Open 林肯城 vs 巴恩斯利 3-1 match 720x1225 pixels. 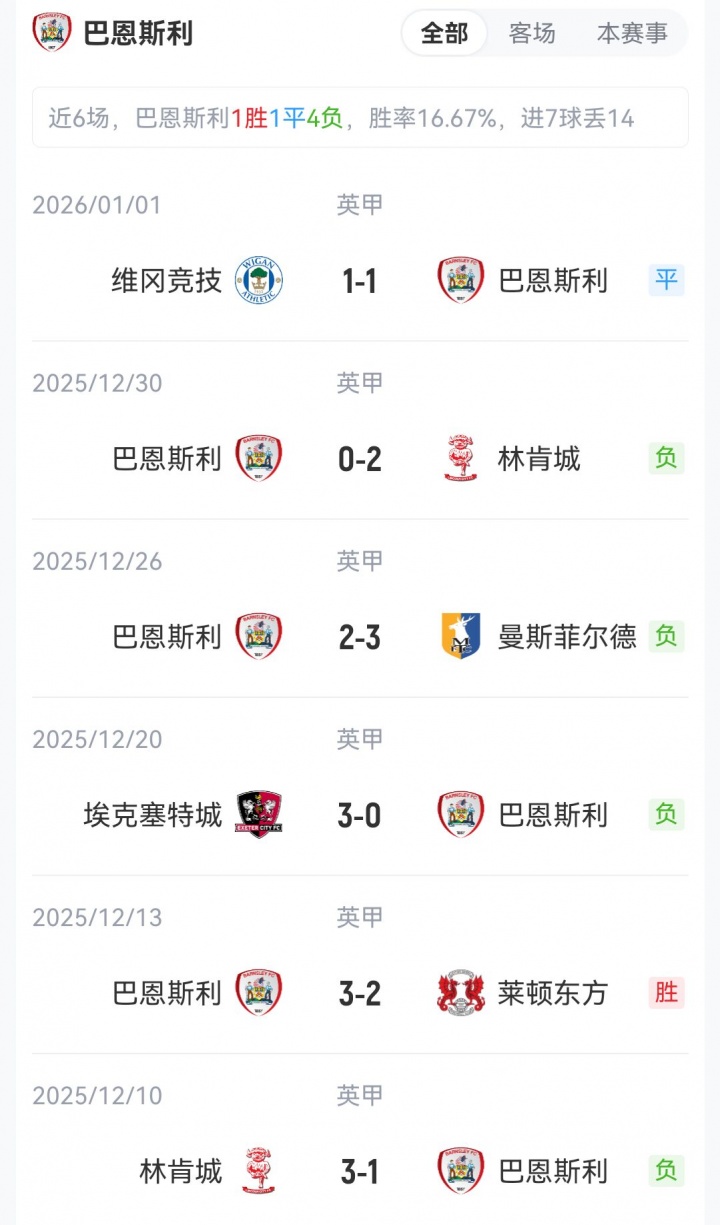pyautogui.click(x=360, y=1171)
